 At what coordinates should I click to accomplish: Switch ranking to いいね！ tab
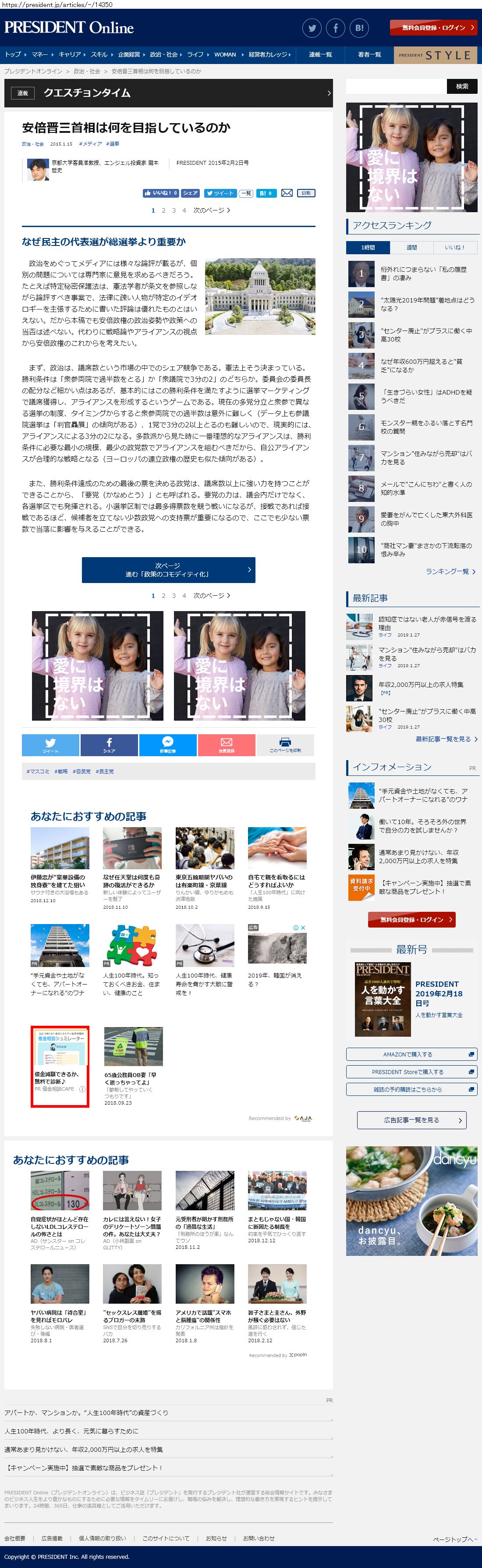coord(455,248)
